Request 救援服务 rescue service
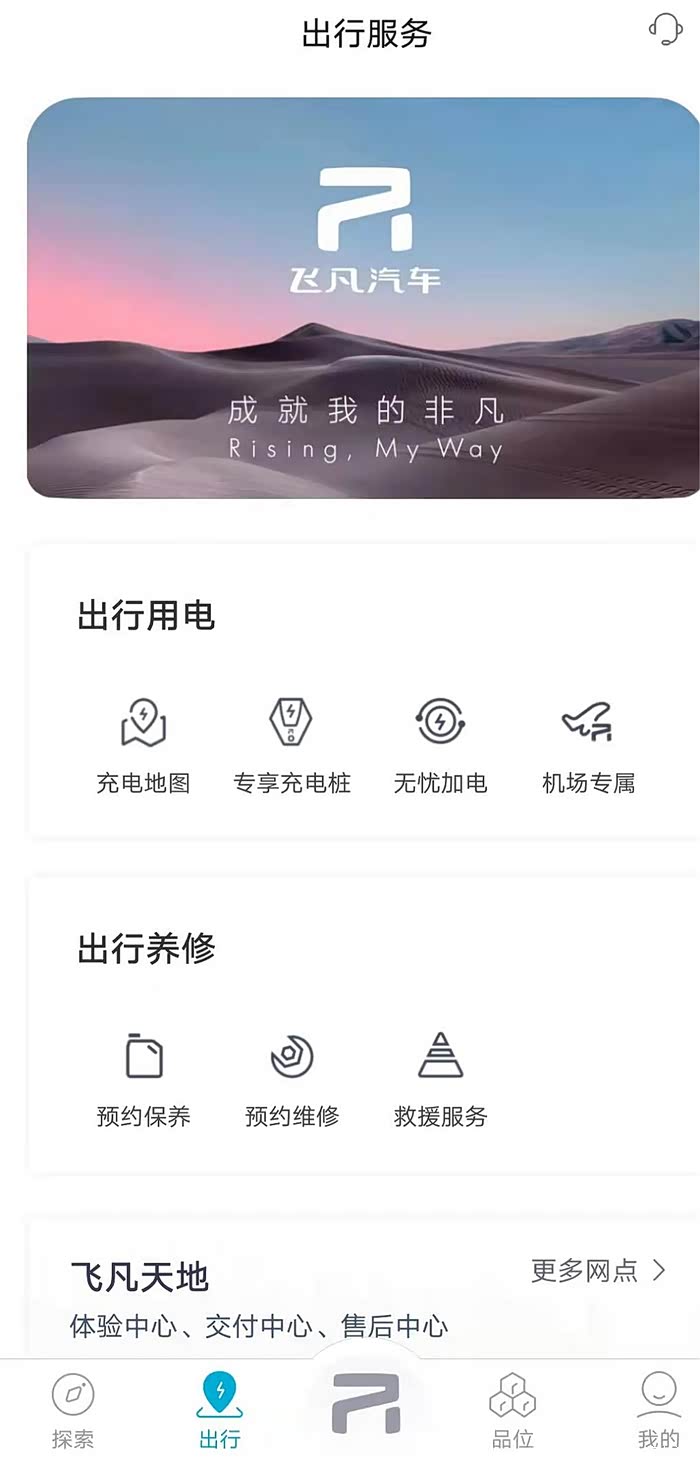The width and height of the screenshot is (700, 1463). coord(440,1078)
